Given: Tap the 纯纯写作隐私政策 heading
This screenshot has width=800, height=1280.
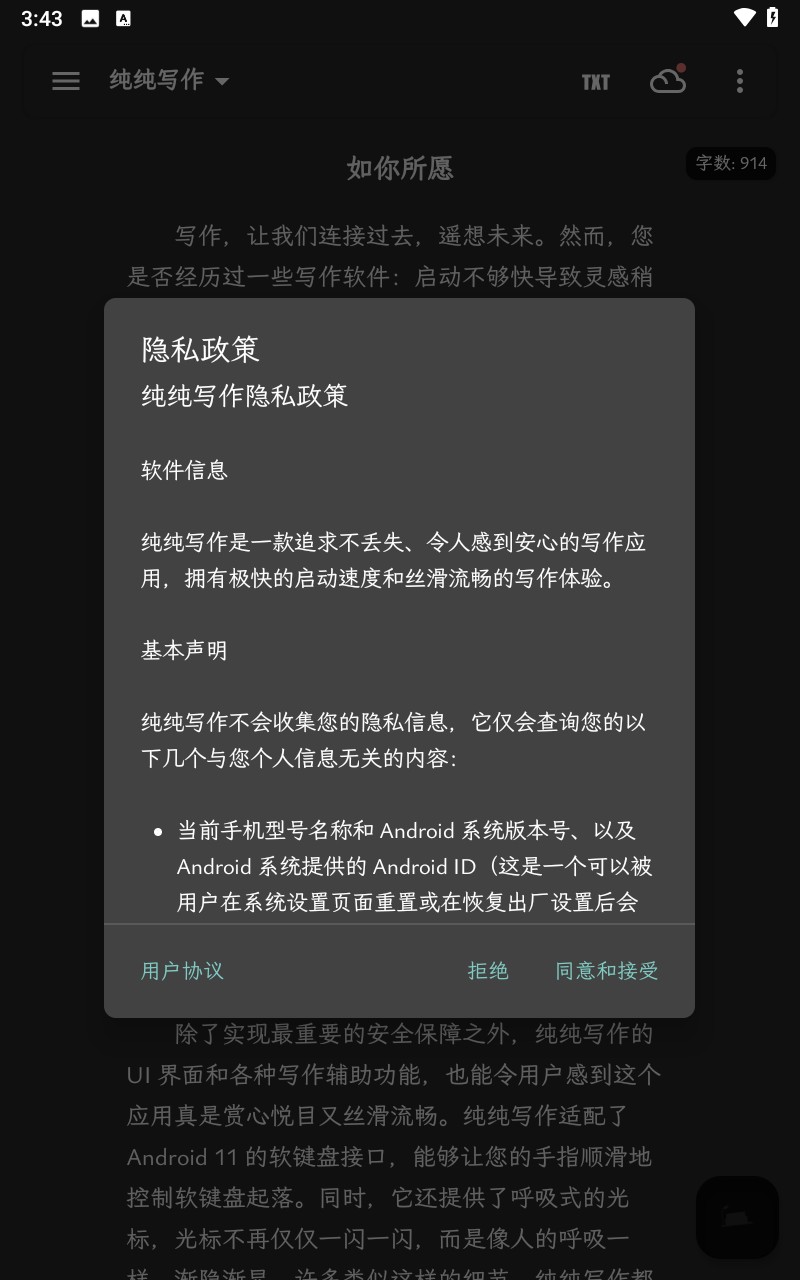Looking at the screenshot, I should coord(244,396).
